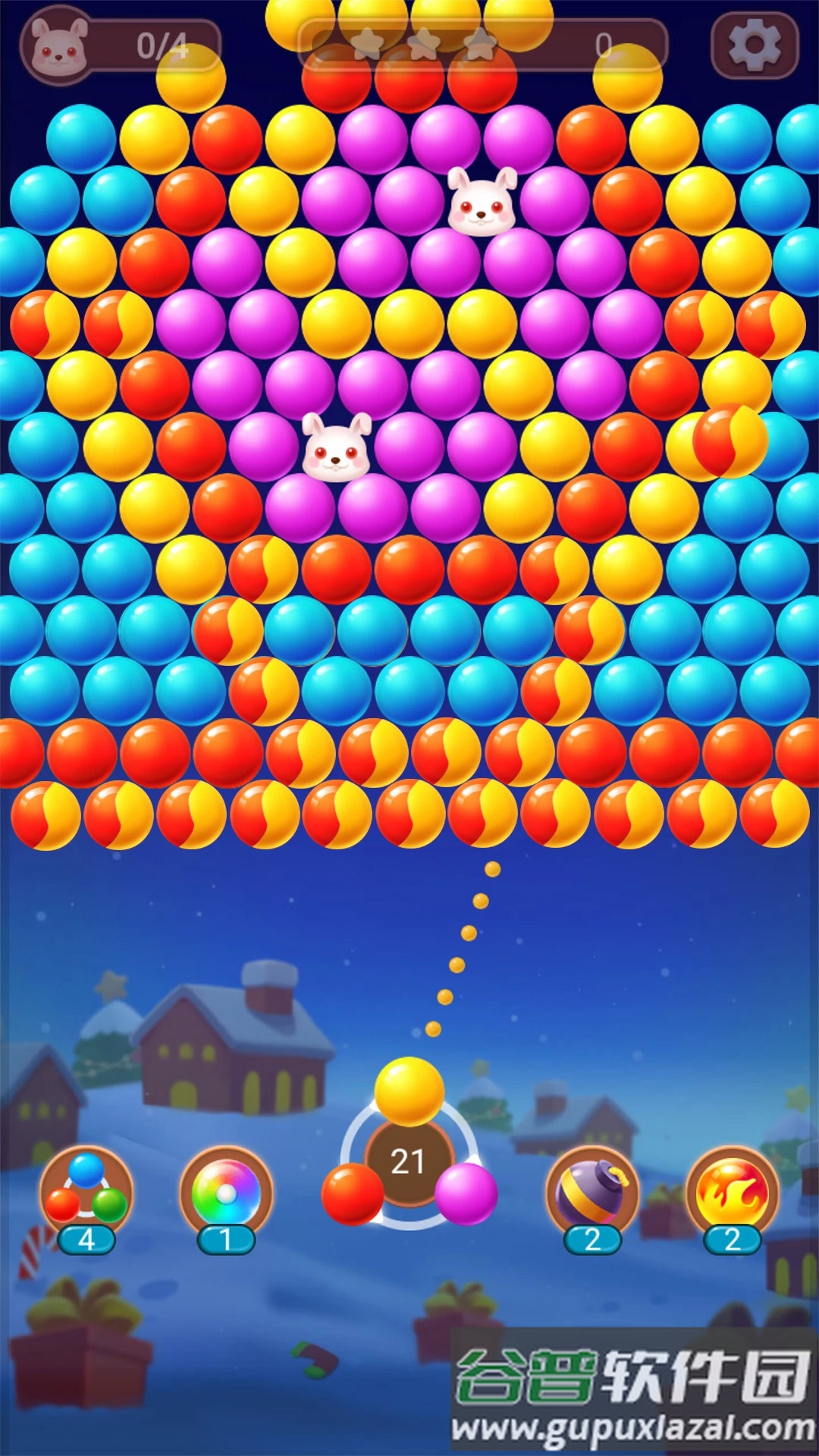Swap to the purple queued bubble

pos(466,1194)
